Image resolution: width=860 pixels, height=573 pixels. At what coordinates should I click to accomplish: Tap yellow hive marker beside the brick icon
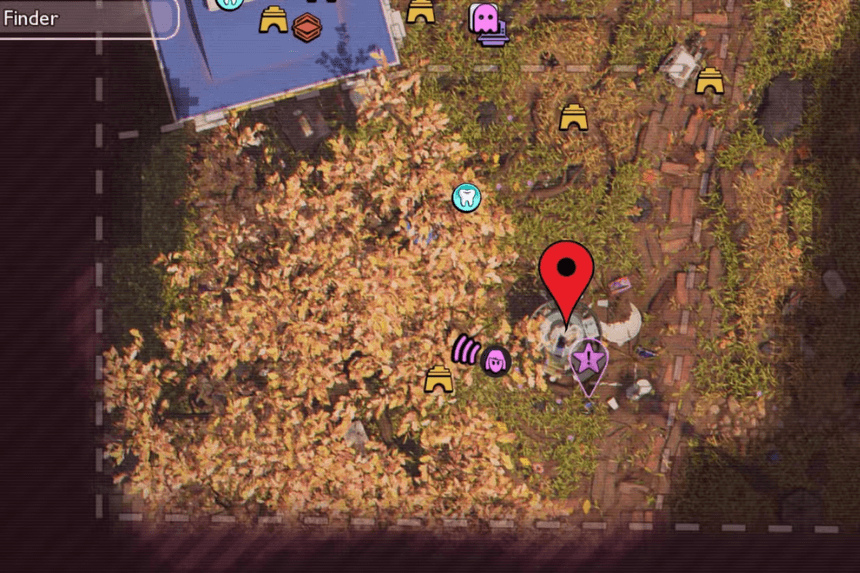point(273,19)
